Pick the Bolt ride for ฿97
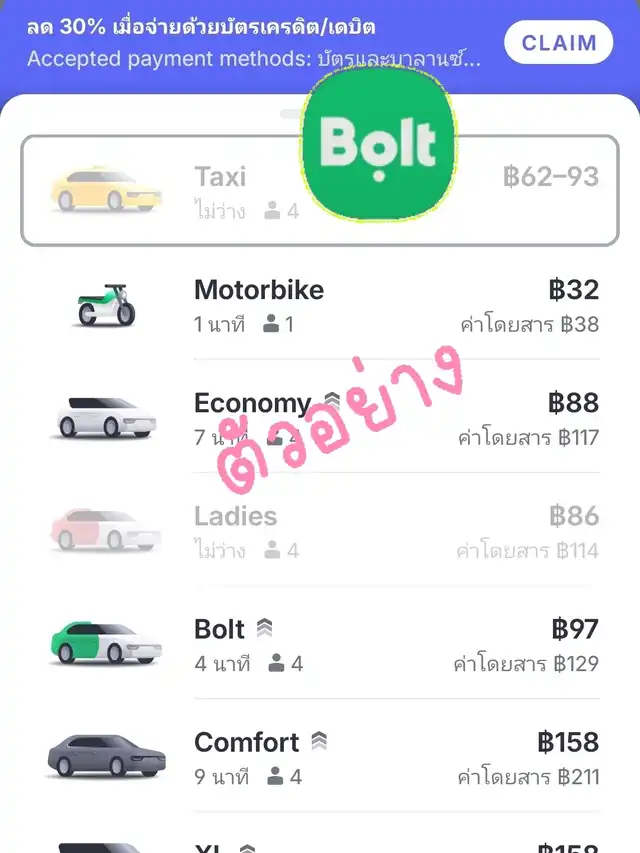The height and width of the screenshot is (853, 640). click(320, 644)
